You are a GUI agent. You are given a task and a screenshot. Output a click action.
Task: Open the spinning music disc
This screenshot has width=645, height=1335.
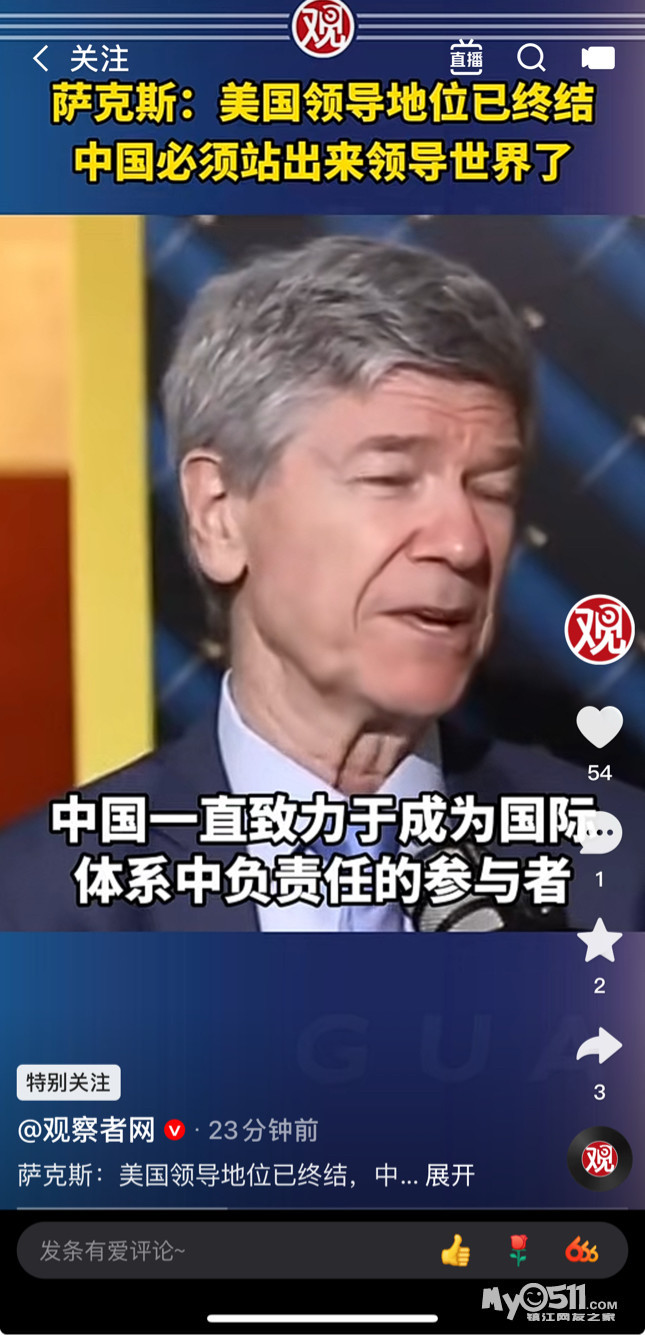[599, 1159]
